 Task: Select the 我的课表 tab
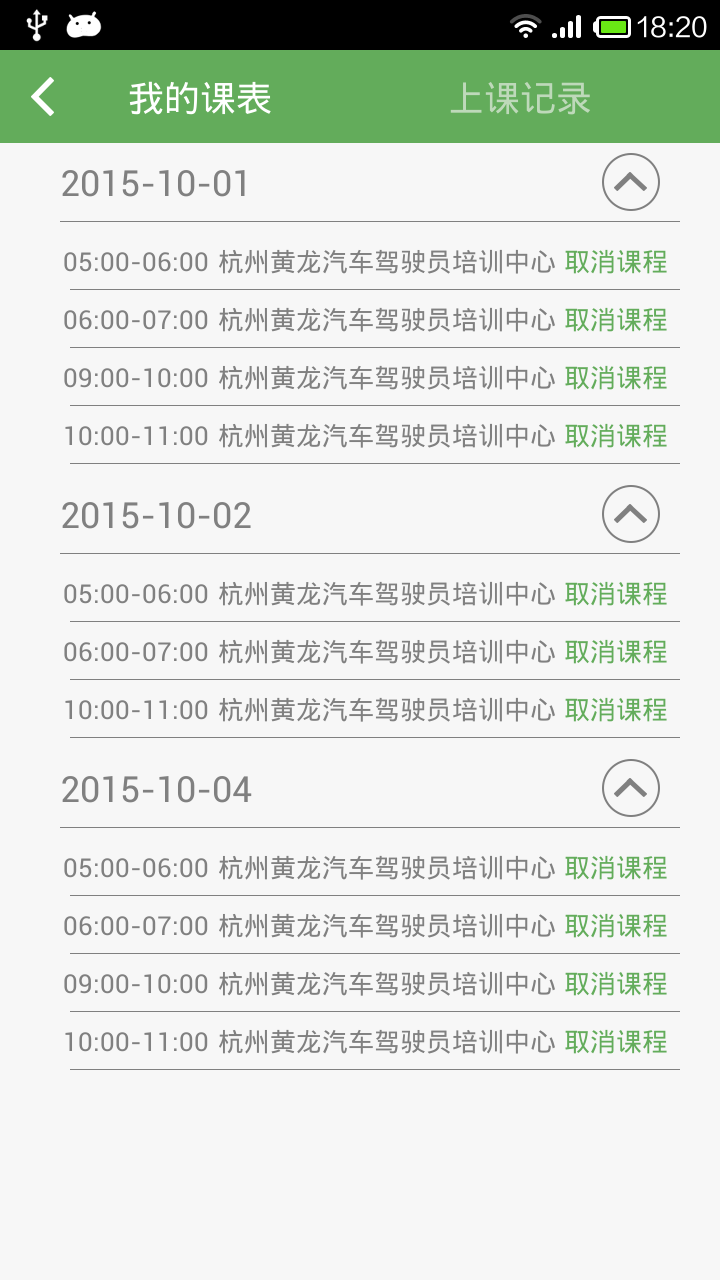tap(200, 99)
